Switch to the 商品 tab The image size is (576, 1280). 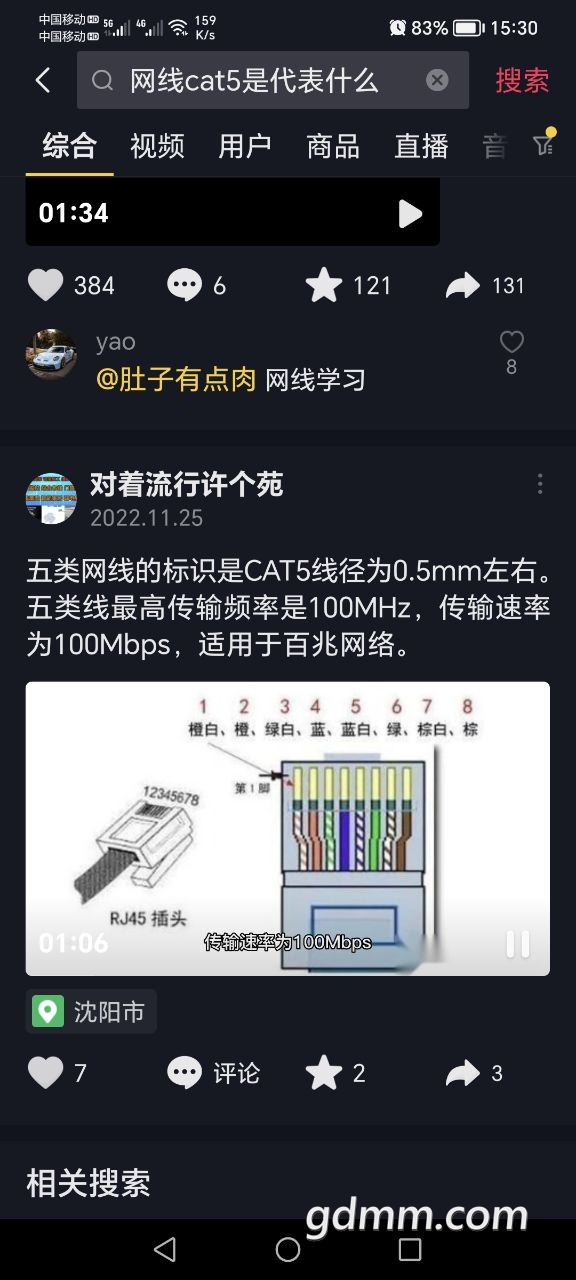point(333,146)
